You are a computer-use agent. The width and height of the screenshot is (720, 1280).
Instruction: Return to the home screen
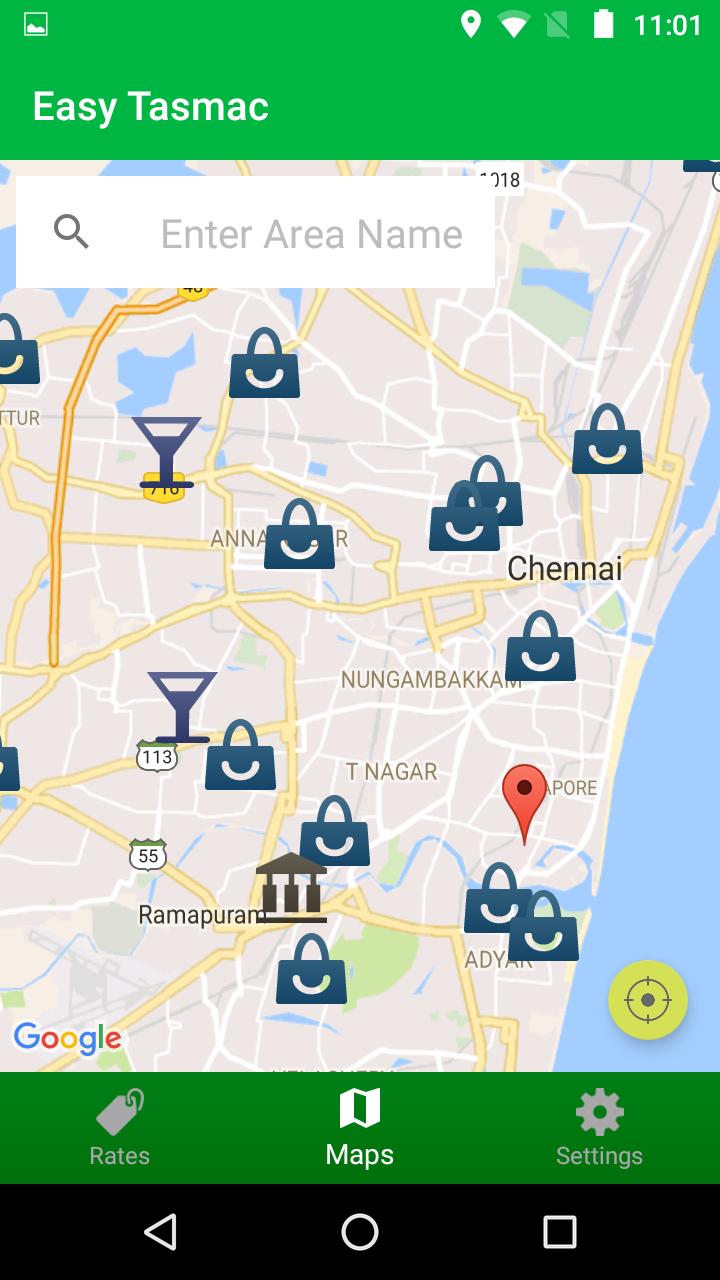click(x=360, y=1232)
